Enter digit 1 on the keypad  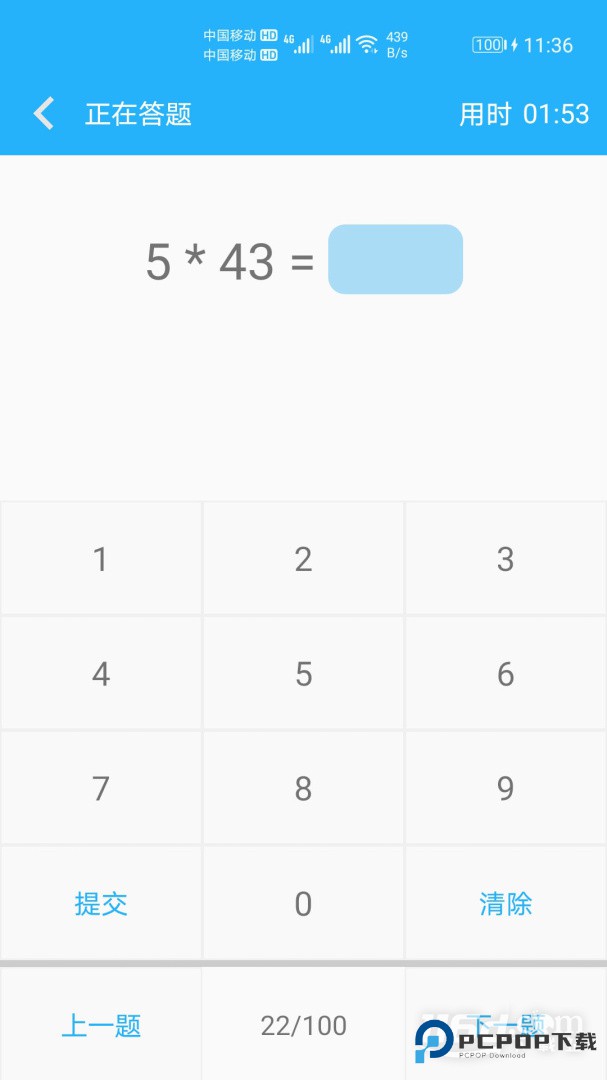[100, 558]
